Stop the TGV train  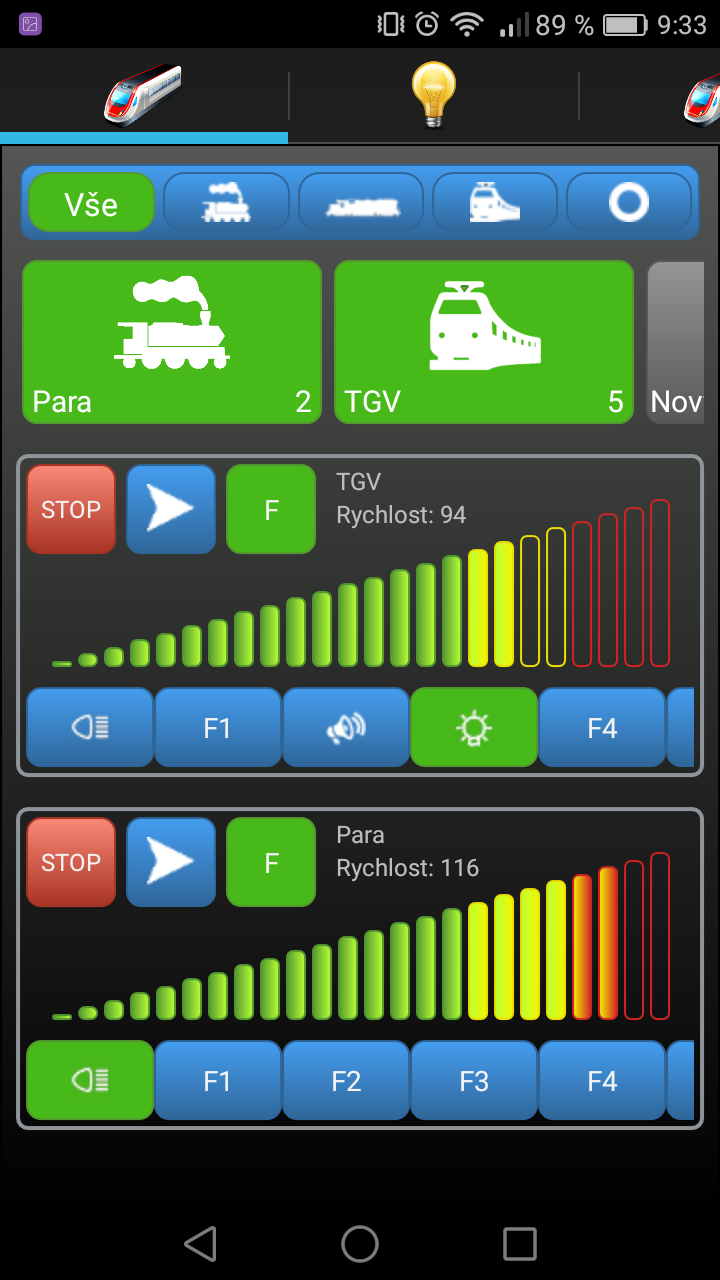click(x=71, y=509)
